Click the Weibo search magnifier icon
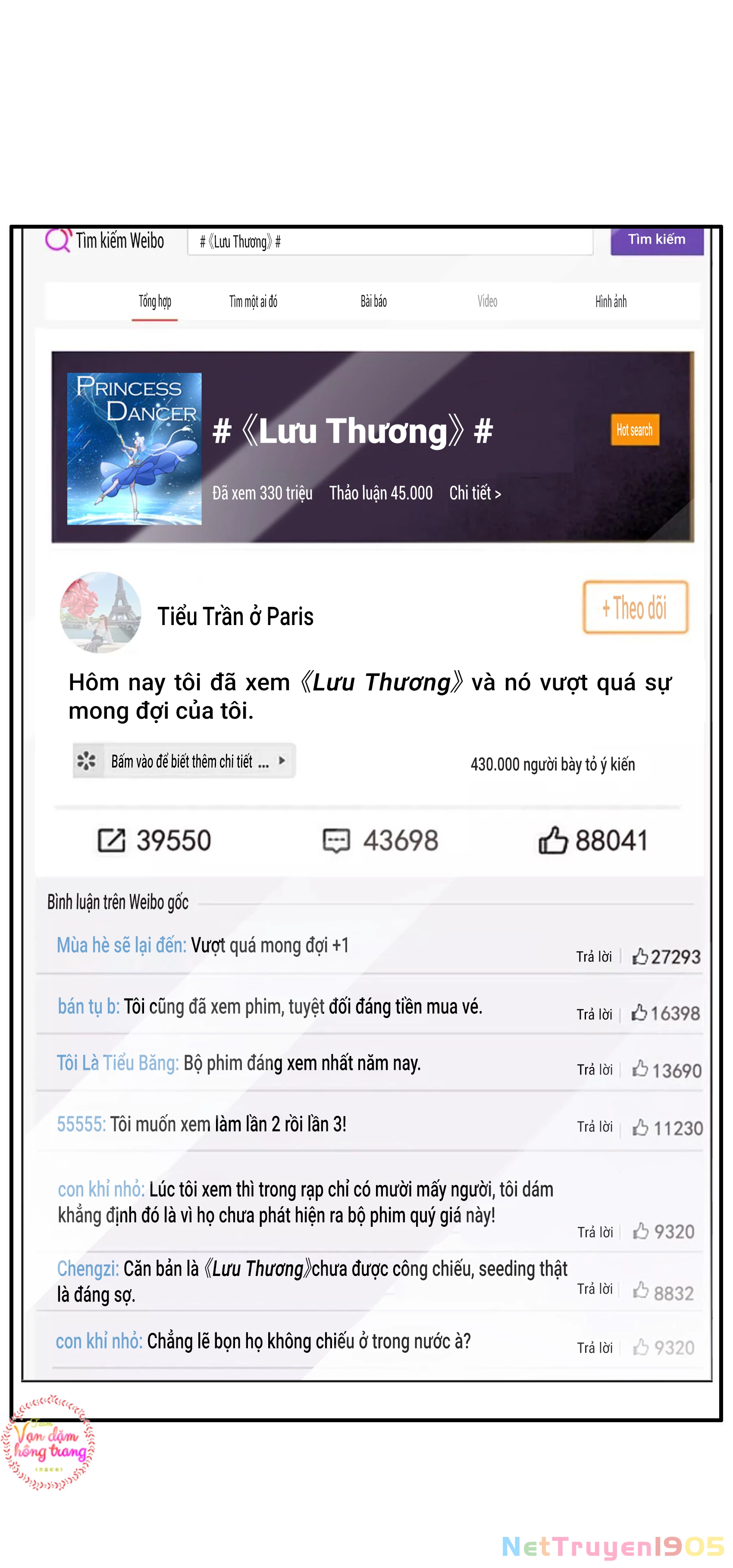Screen dimensions: 733x1568 [x=58, y=241]
